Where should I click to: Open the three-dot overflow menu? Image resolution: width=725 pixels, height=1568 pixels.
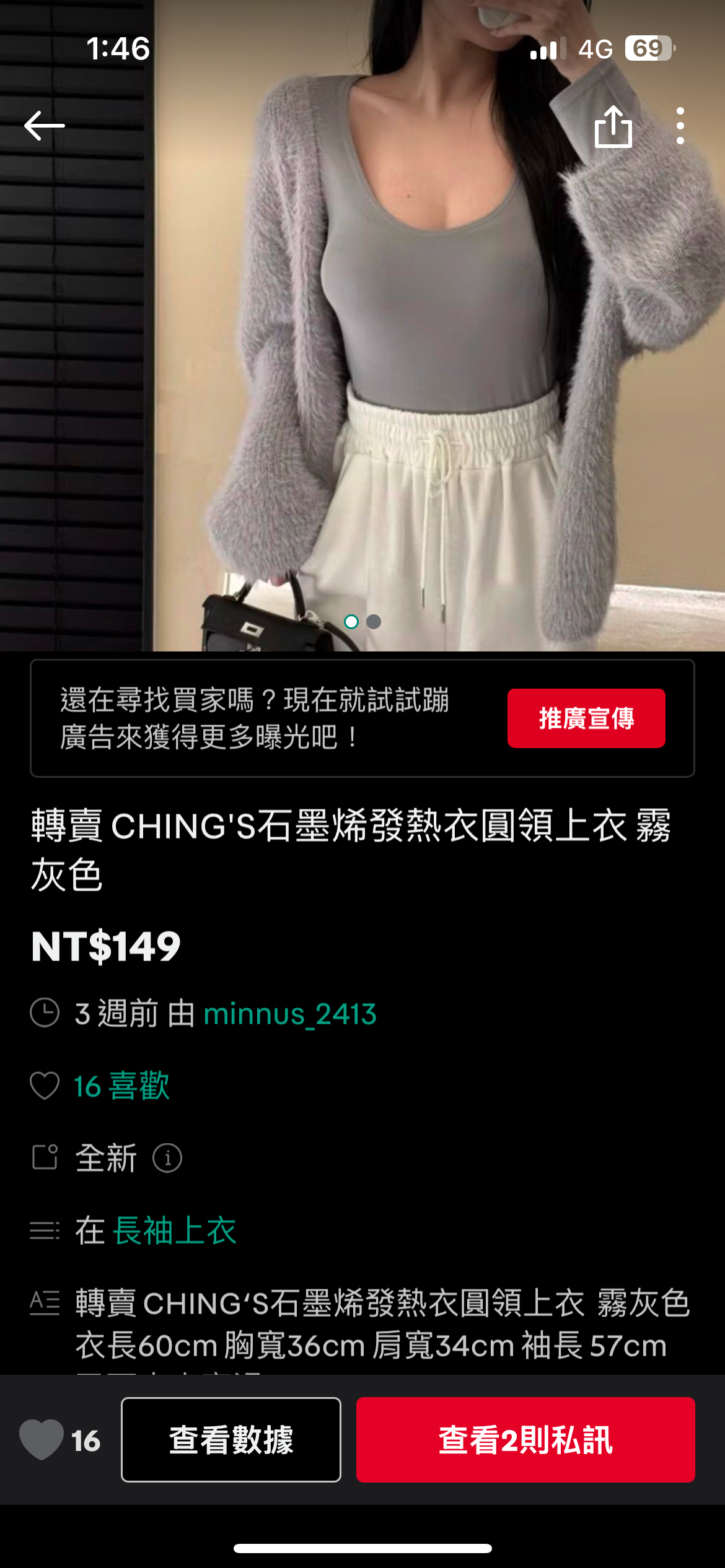point(680,126)
